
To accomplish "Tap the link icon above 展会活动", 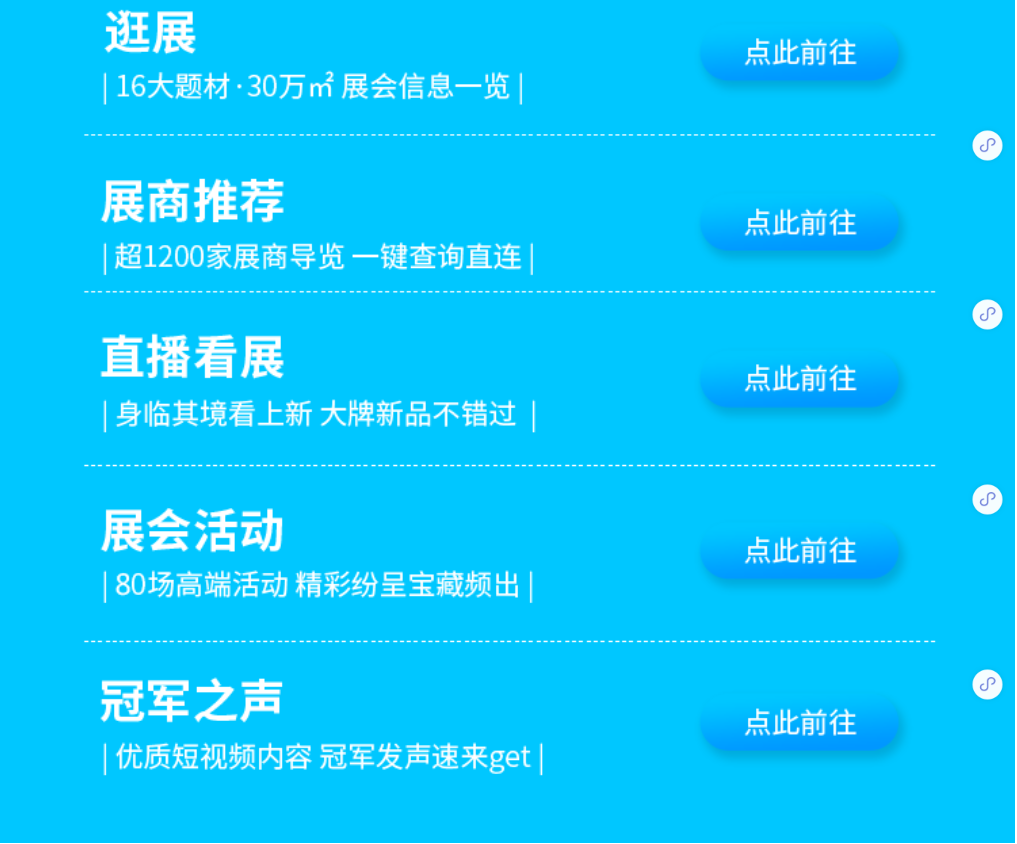I will coord(987,499).
